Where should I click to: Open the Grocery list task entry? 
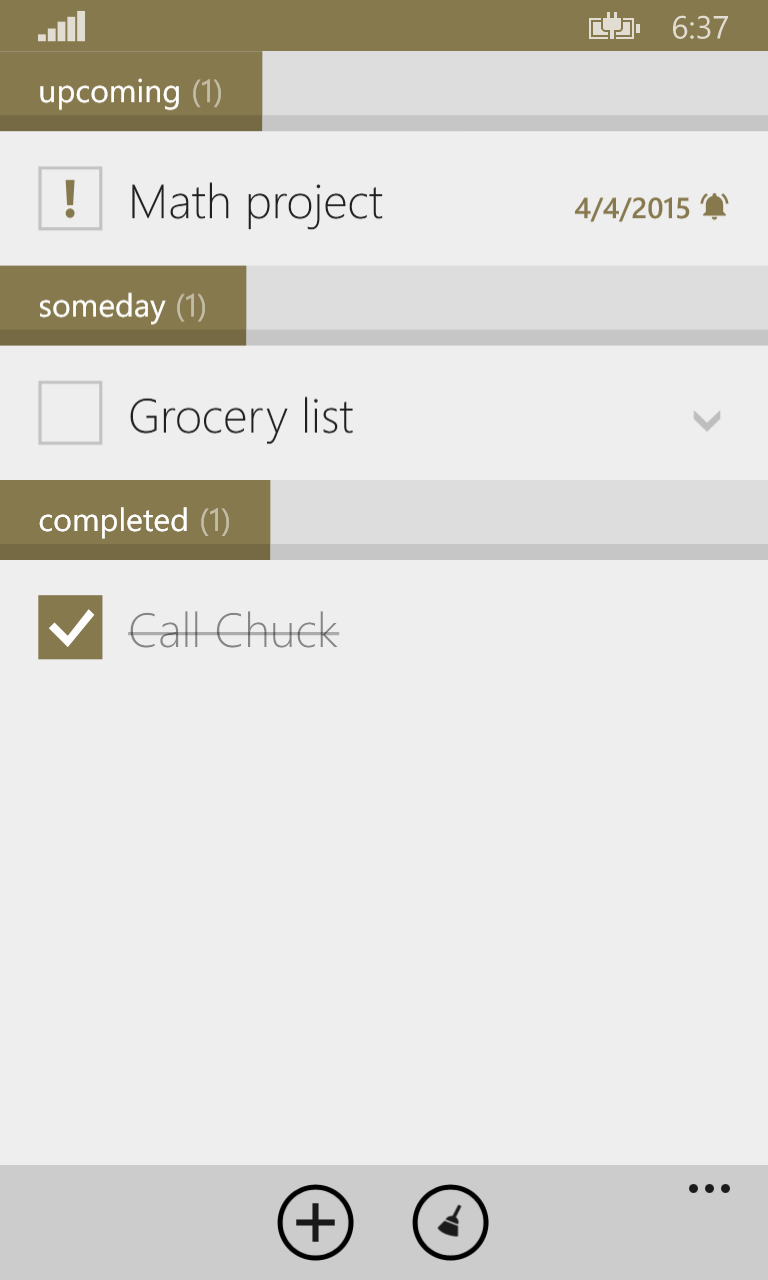(x=240, y=415)
